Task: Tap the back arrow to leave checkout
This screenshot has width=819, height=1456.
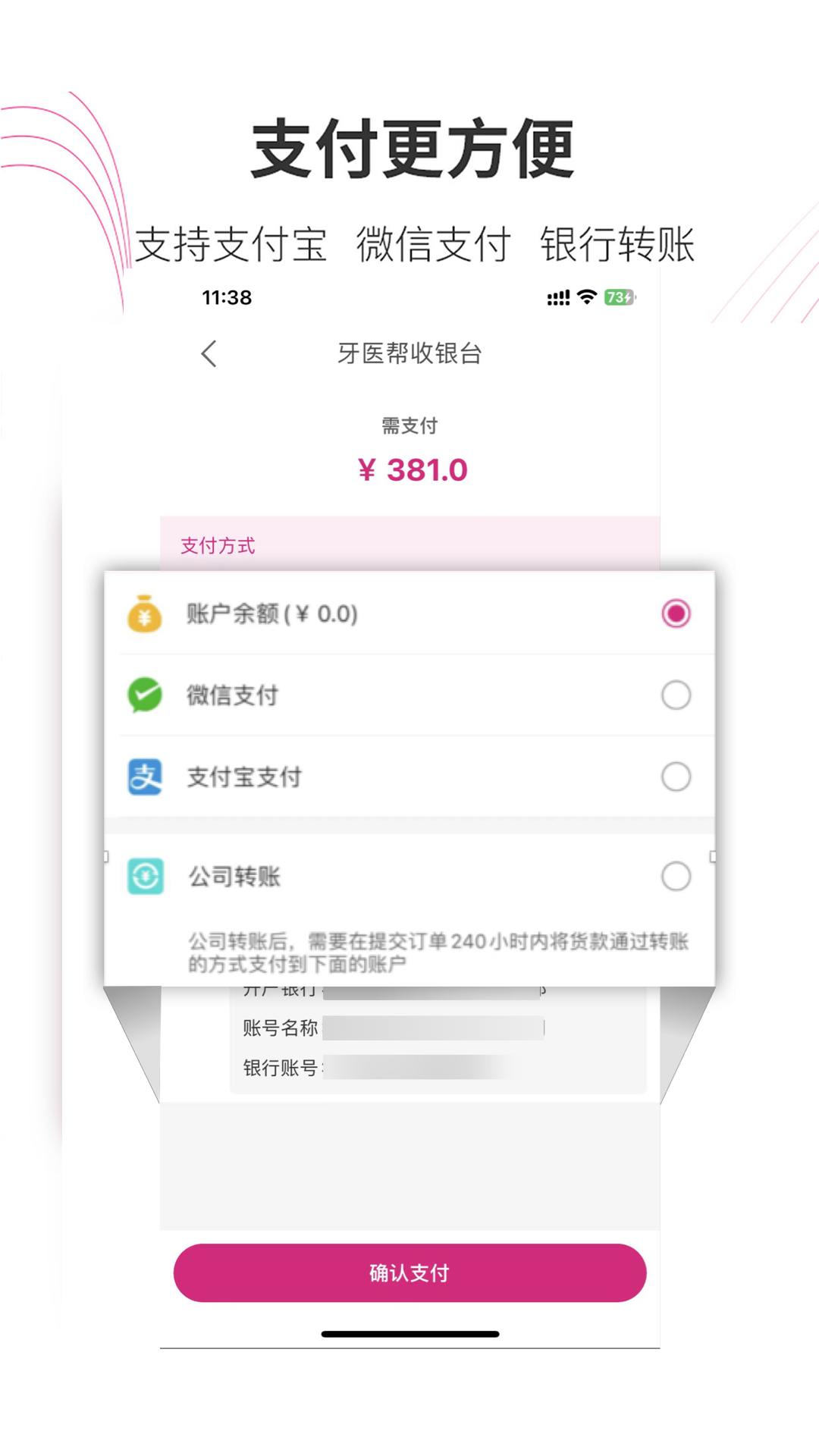Action: (x=209, y=353)
